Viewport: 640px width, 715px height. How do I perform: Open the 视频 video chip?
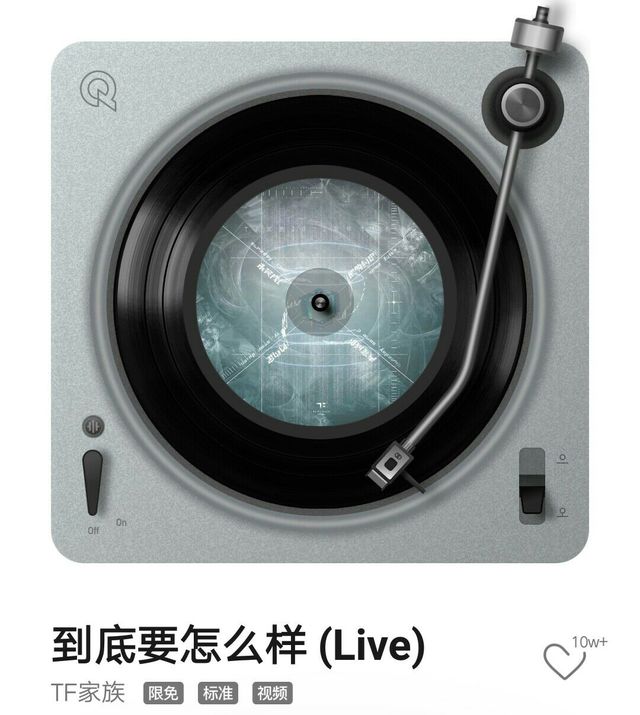point(272,693)
